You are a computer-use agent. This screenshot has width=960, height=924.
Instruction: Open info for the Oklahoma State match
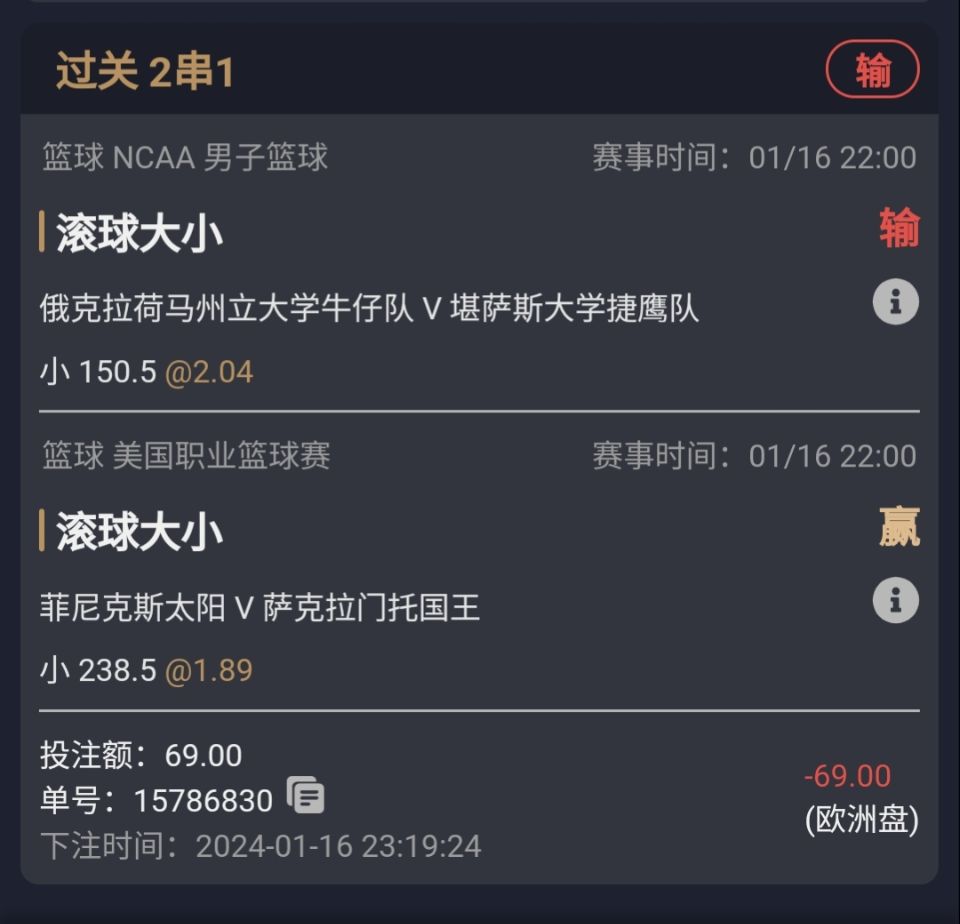(x=895, y=301)
